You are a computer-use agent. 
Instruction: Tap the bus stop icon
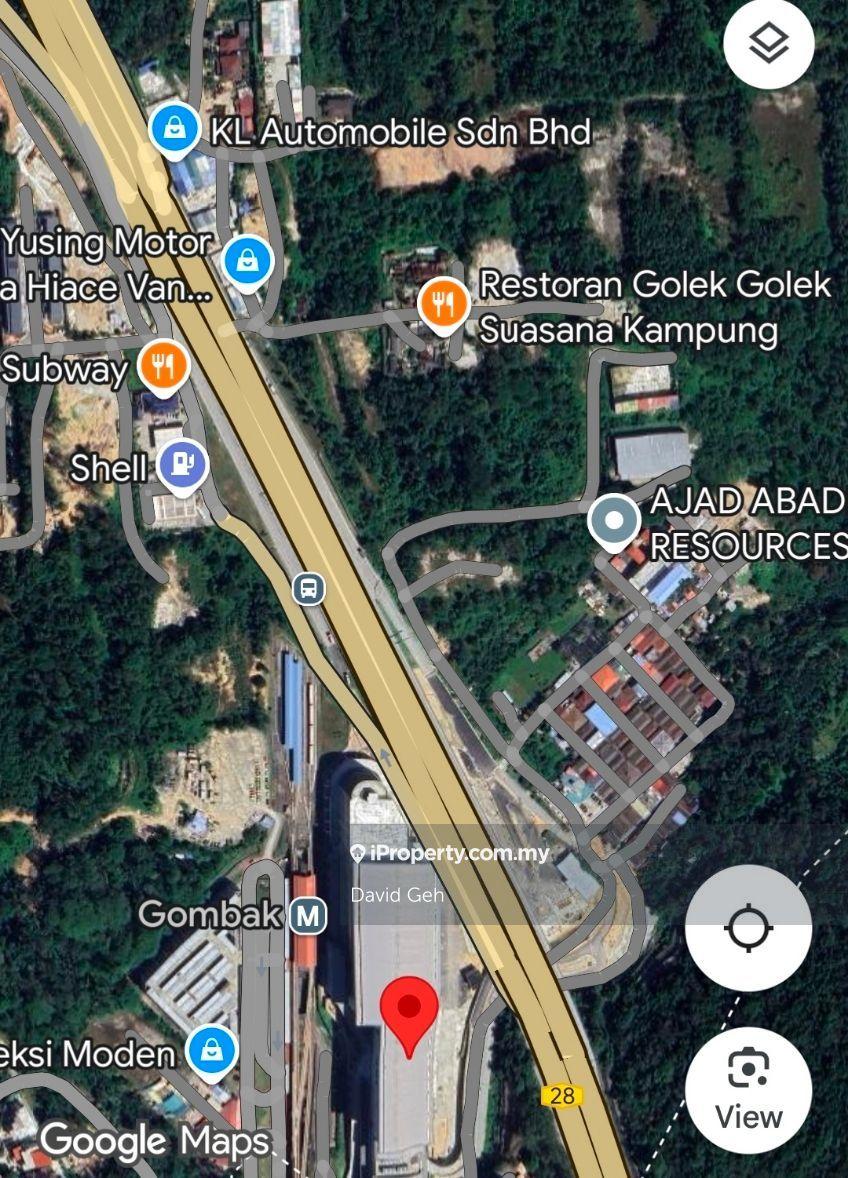[310, 589]
